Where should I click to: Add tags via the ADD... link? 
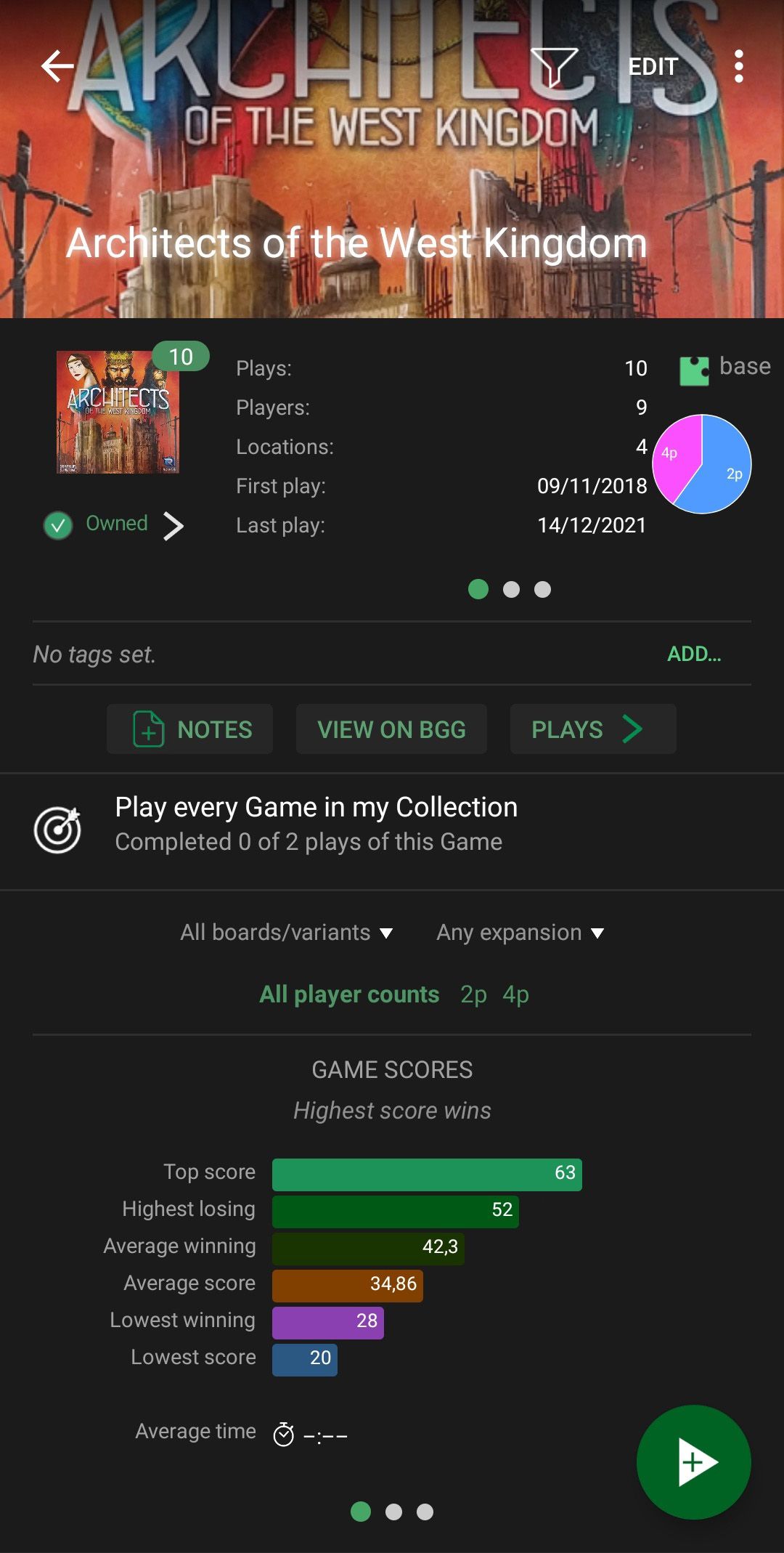[x=694, y=654]
